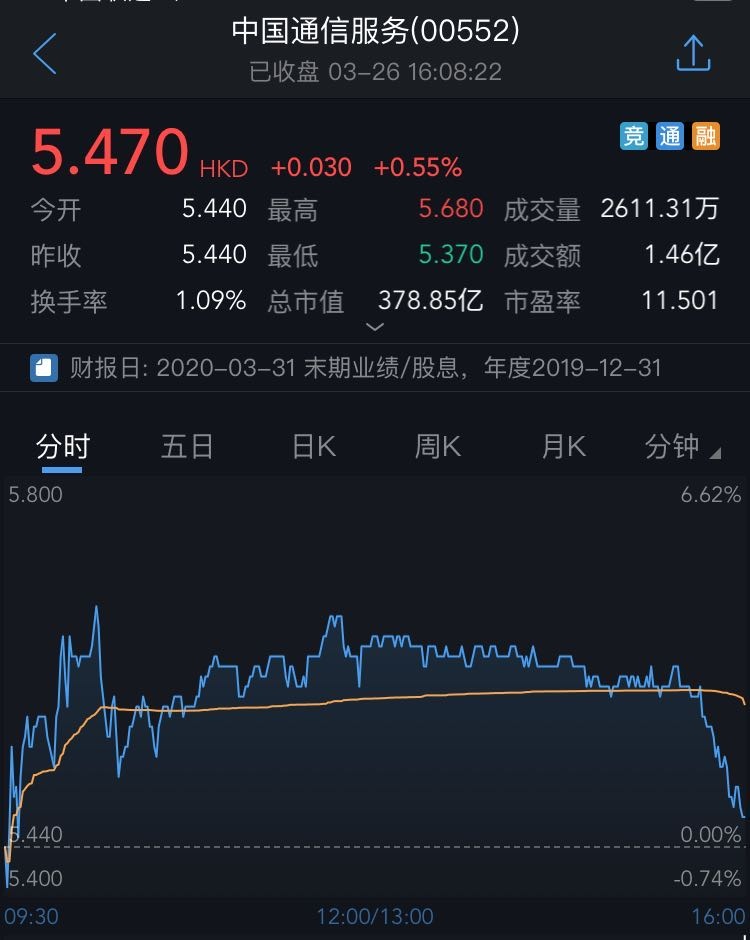Show the 日K candlestick chart

click(313, 447)
